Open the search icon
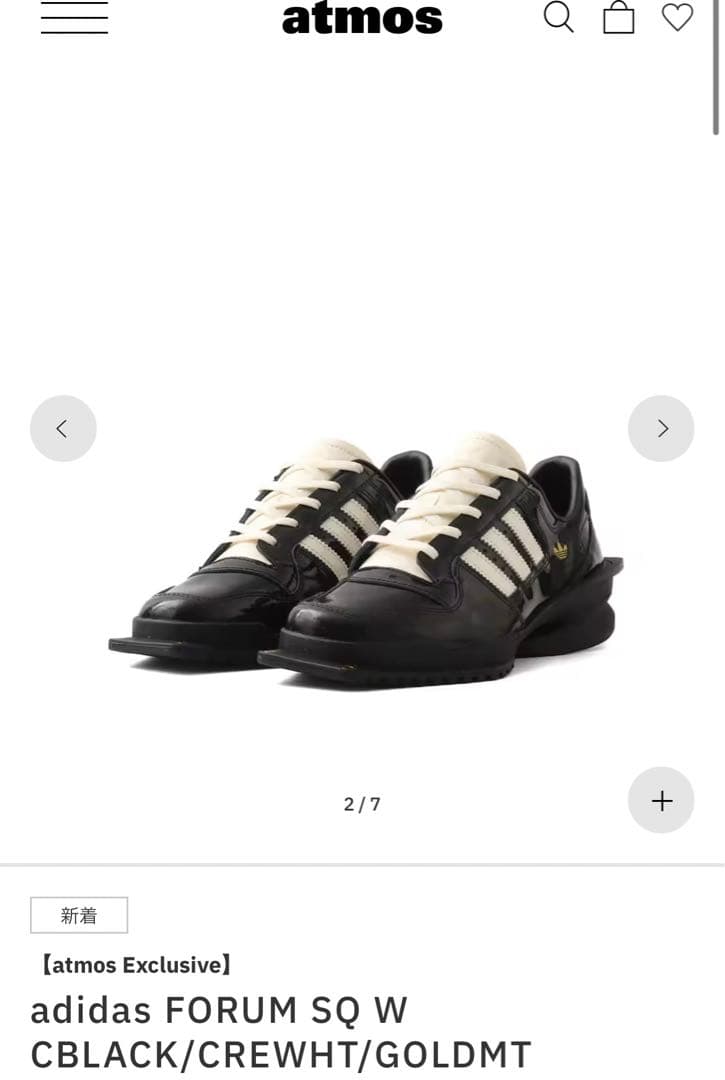Image resolution: width=725 pixels, height=1080 pixels. coord(558,17)
